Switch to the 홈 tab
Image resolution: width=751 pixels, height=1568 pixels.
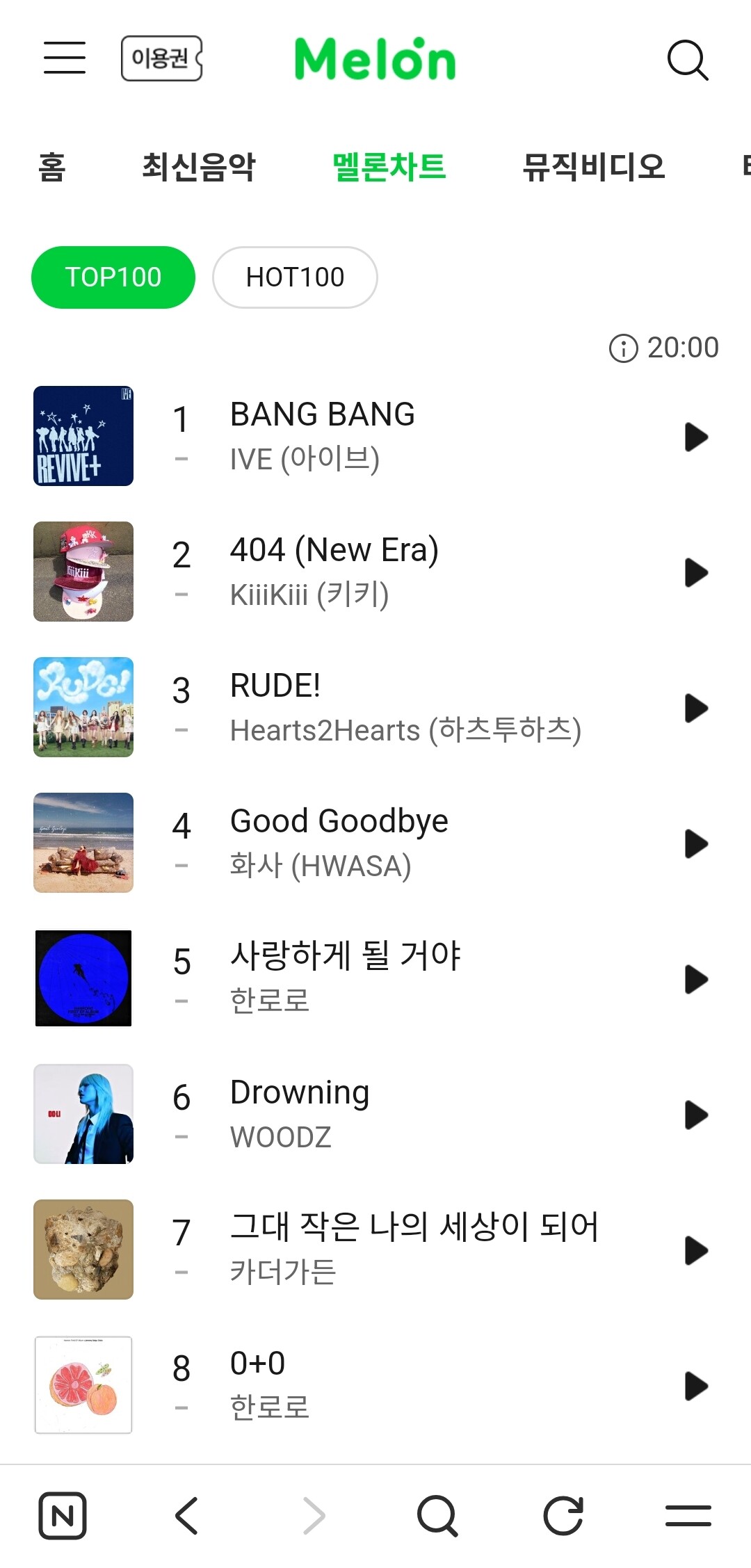[x=52, y=167]
